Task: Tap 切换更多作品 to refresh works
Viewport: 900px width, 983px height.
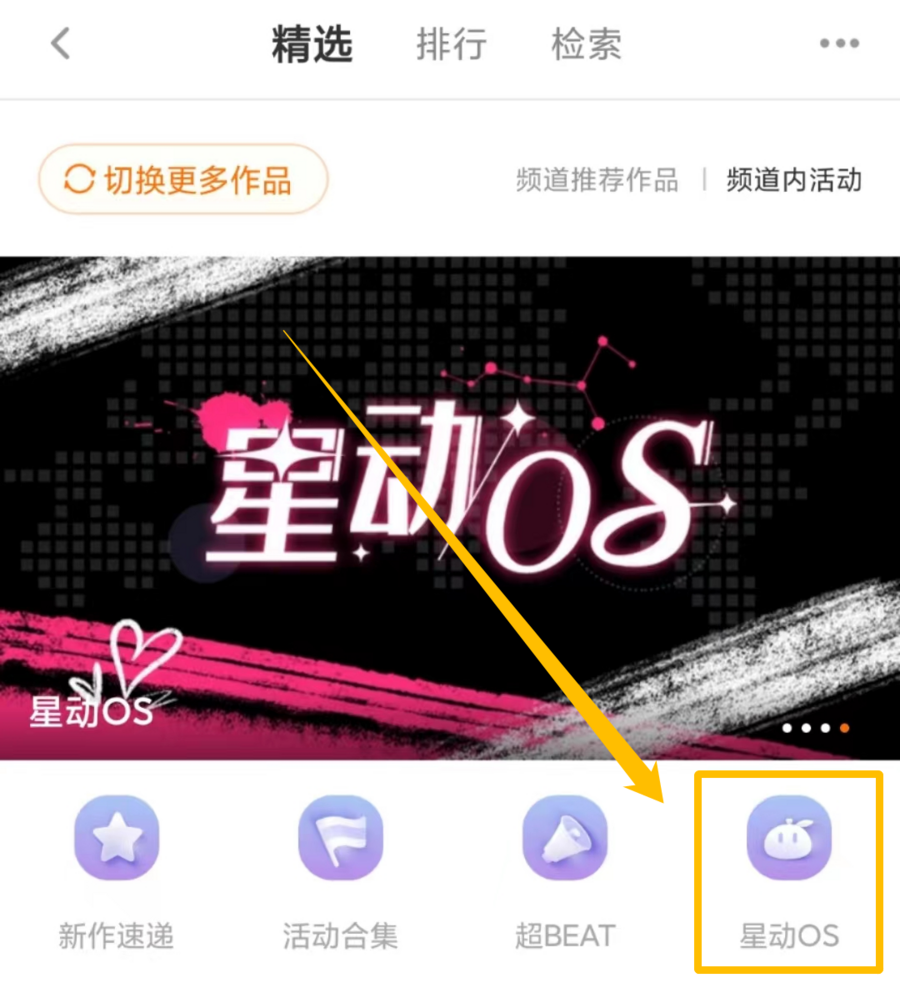Action: (x=183, y=181)
